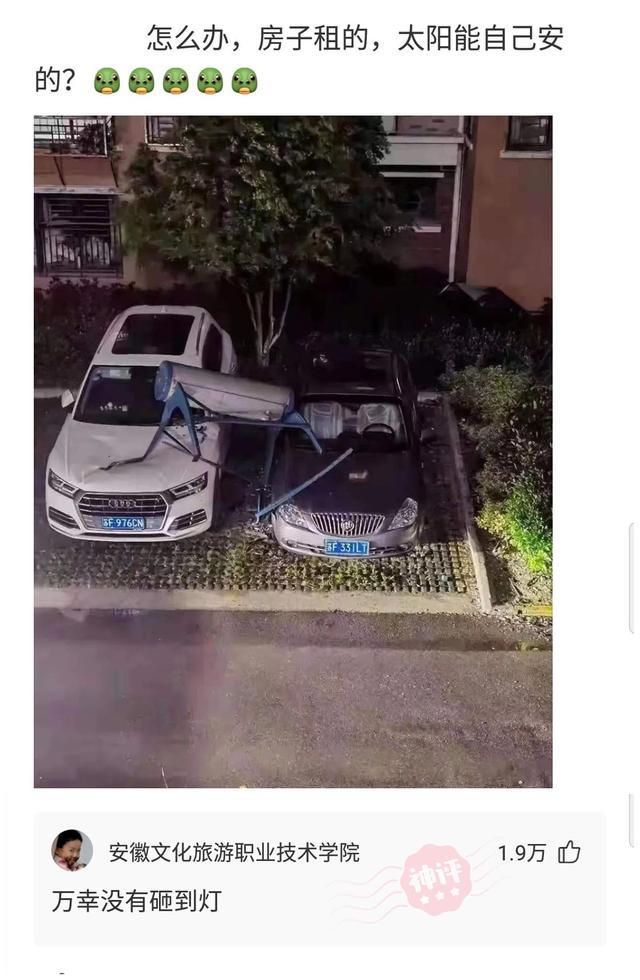Open the username 安徽文化旅游职业技术学院
The height and width of the screenshot is (980, 640).
click(234, 853)
